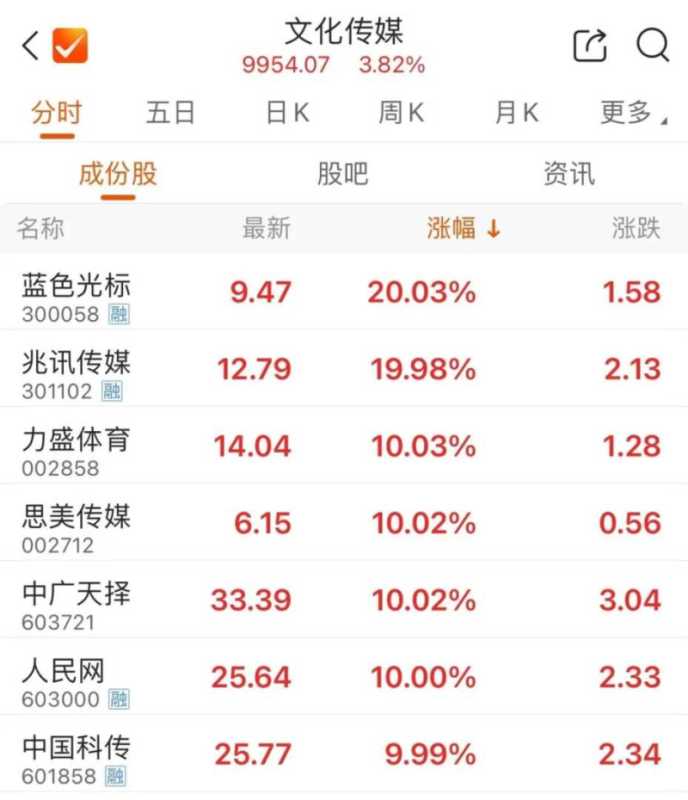
Task: Open the 资讯 news tab
Action: point(569,174)
